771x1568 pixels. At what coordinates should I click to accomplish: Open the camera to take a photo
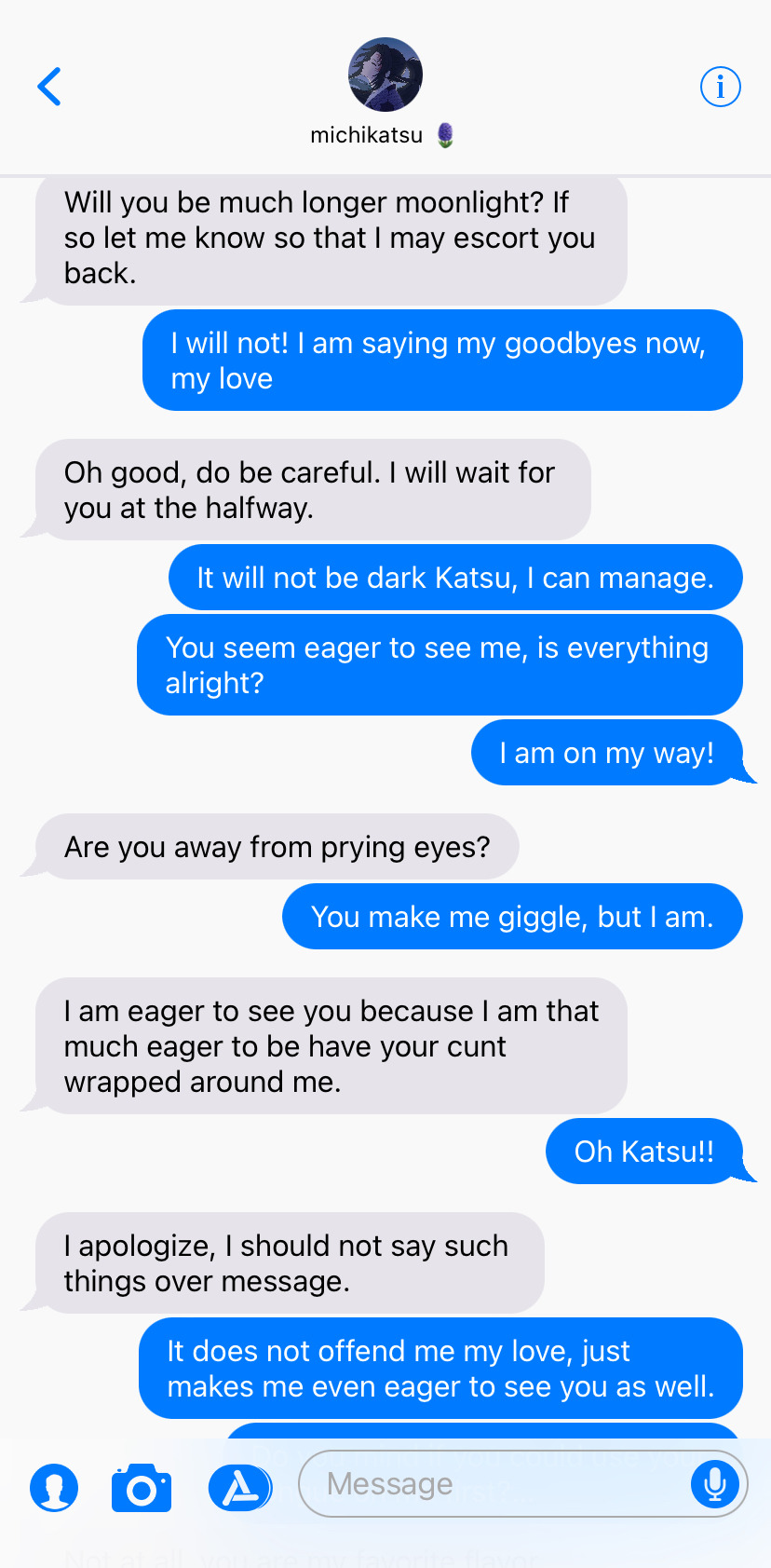click(x=142, y=1487)
